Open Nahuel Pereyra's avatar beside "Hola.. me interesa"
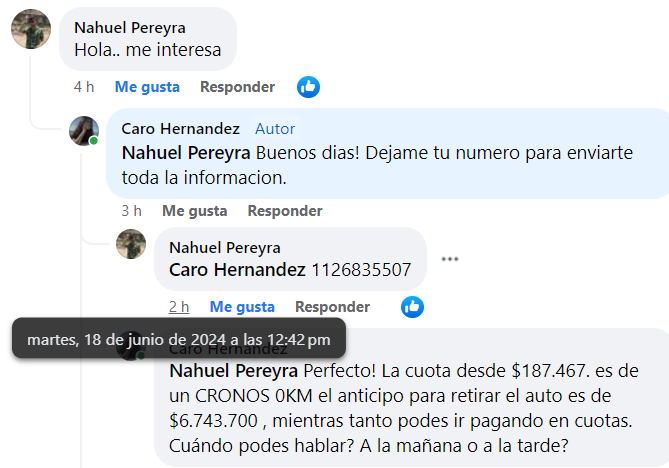 pyautogui.click(x=30, y=29)
